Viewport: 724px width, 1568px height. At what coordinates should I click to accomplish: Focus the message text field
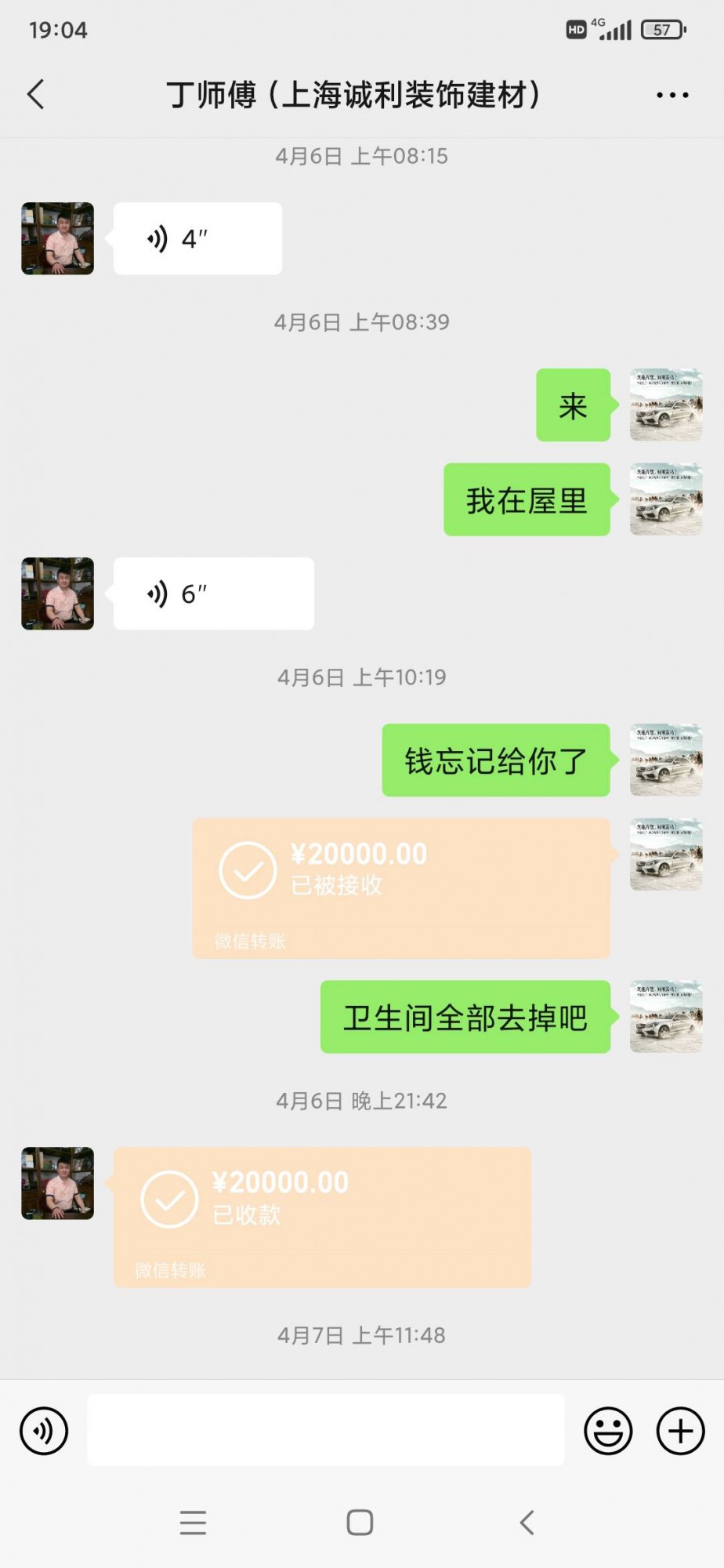point(325,1430)
